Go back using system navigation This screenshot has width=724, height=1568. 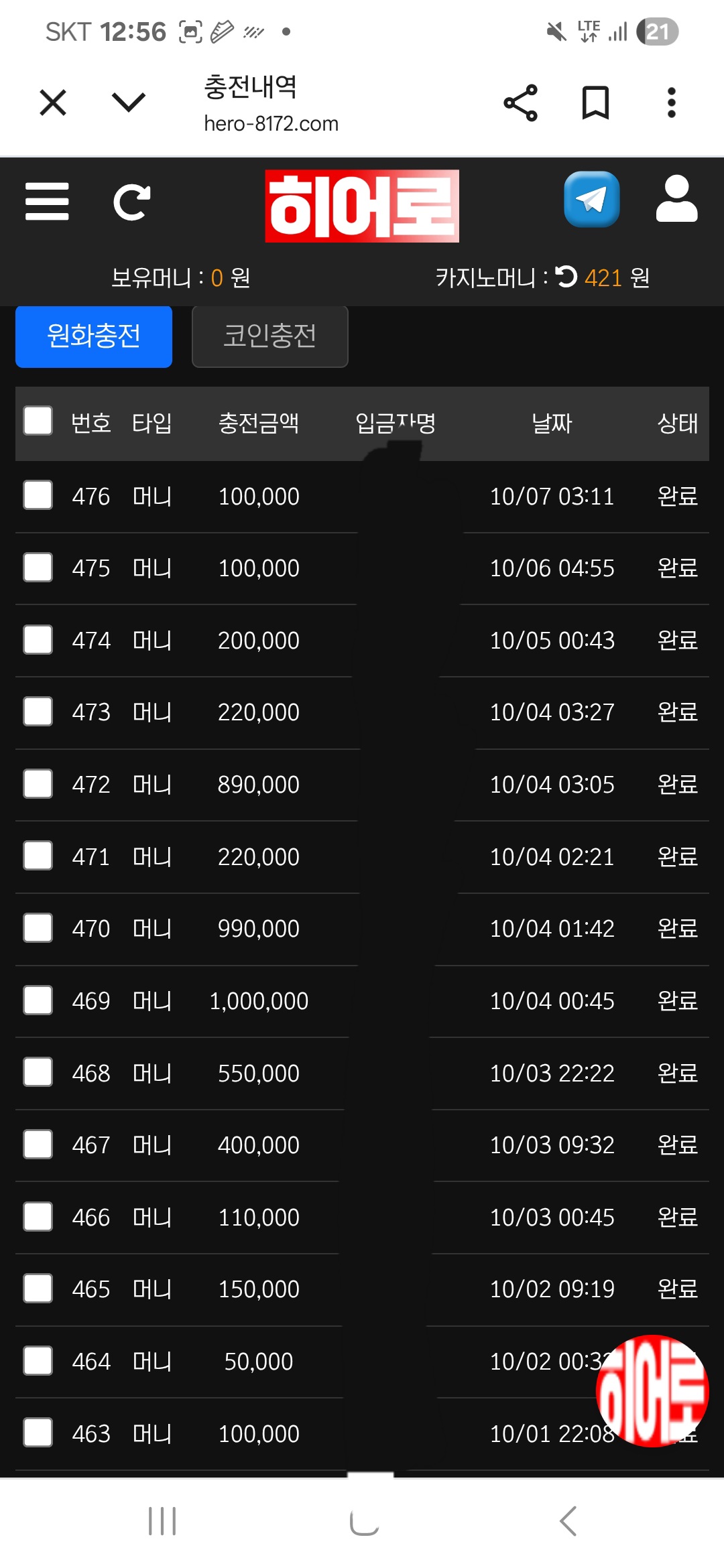[x=568, y=1521]
